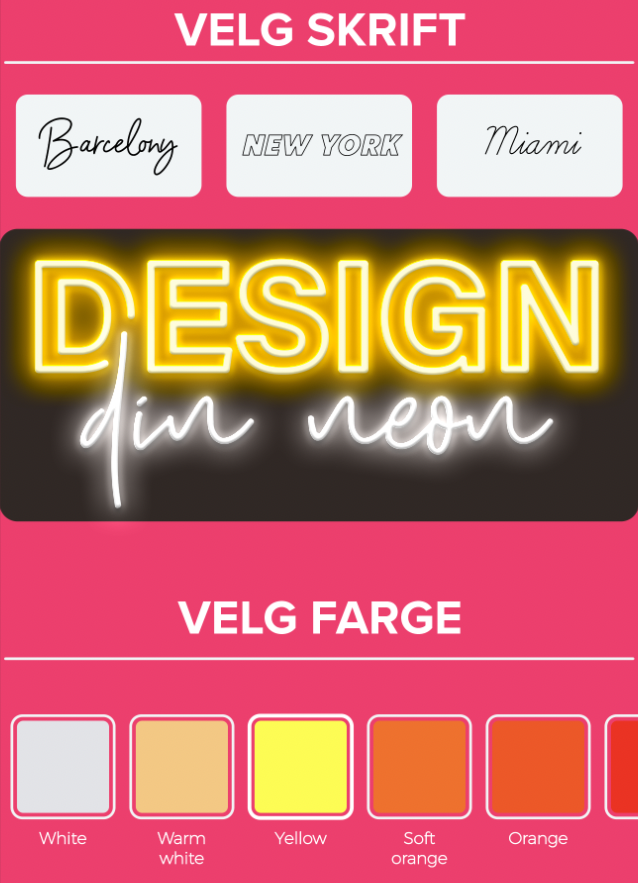Select the Soft orange color

pos(419,766)
